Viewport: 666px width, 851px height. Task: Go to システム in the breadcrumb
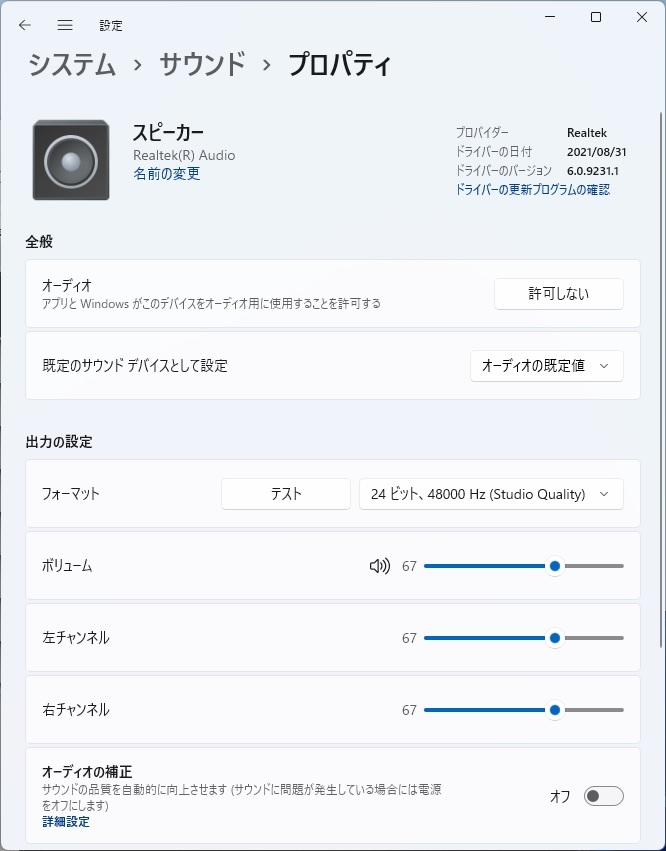click(x=72, y=65)
